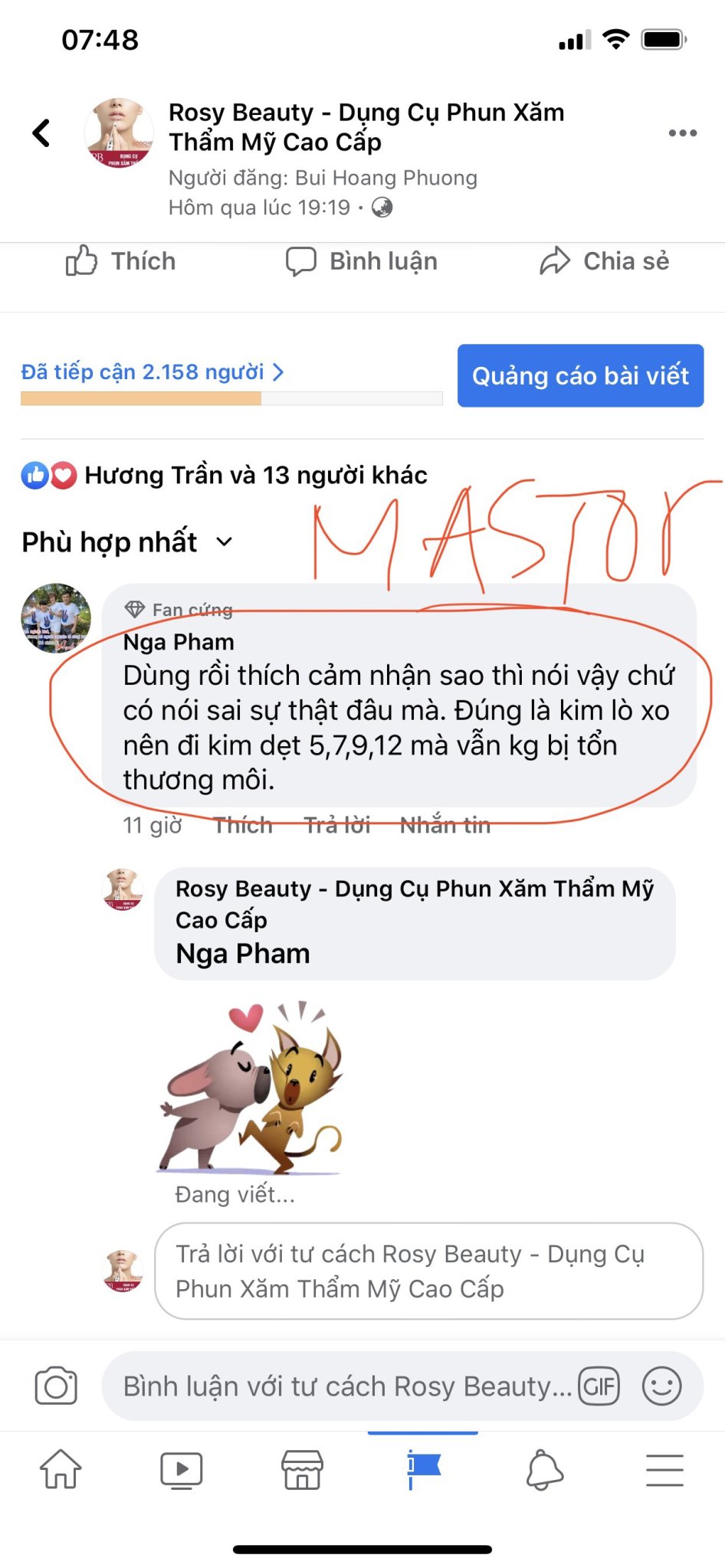Open the notifications bell tab
The image size is (725, 1568).
(x=544, y=1469)
